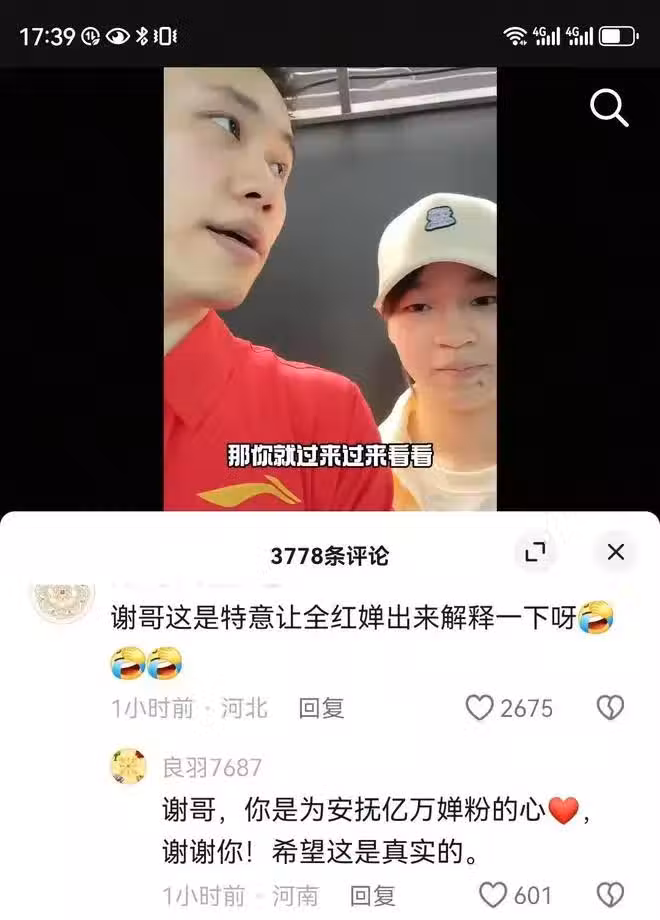660x920 pixels.
Task: Open 良羽7687's profile avatar
Action: point(129,767)
